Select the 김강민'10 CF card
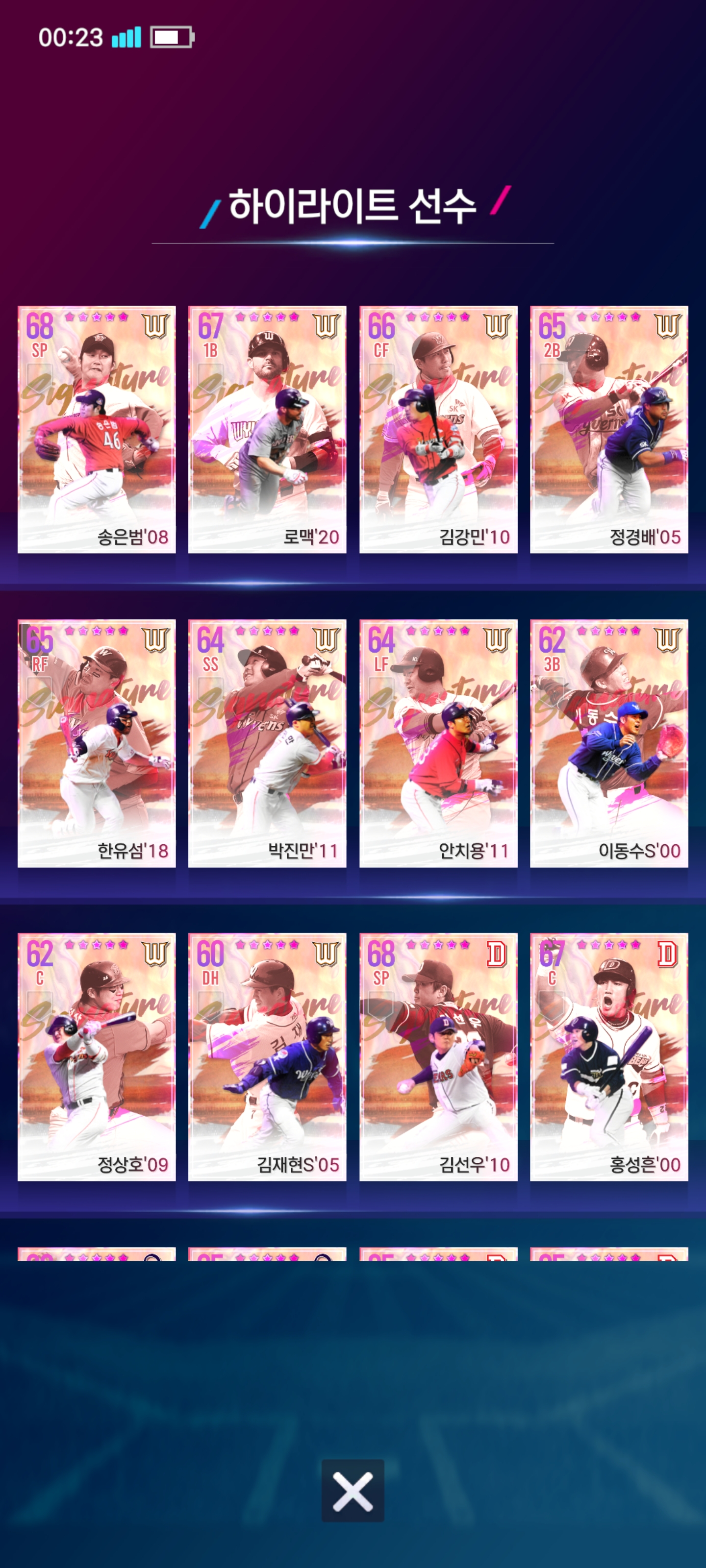706x1568 pixels. click(439, 430)
